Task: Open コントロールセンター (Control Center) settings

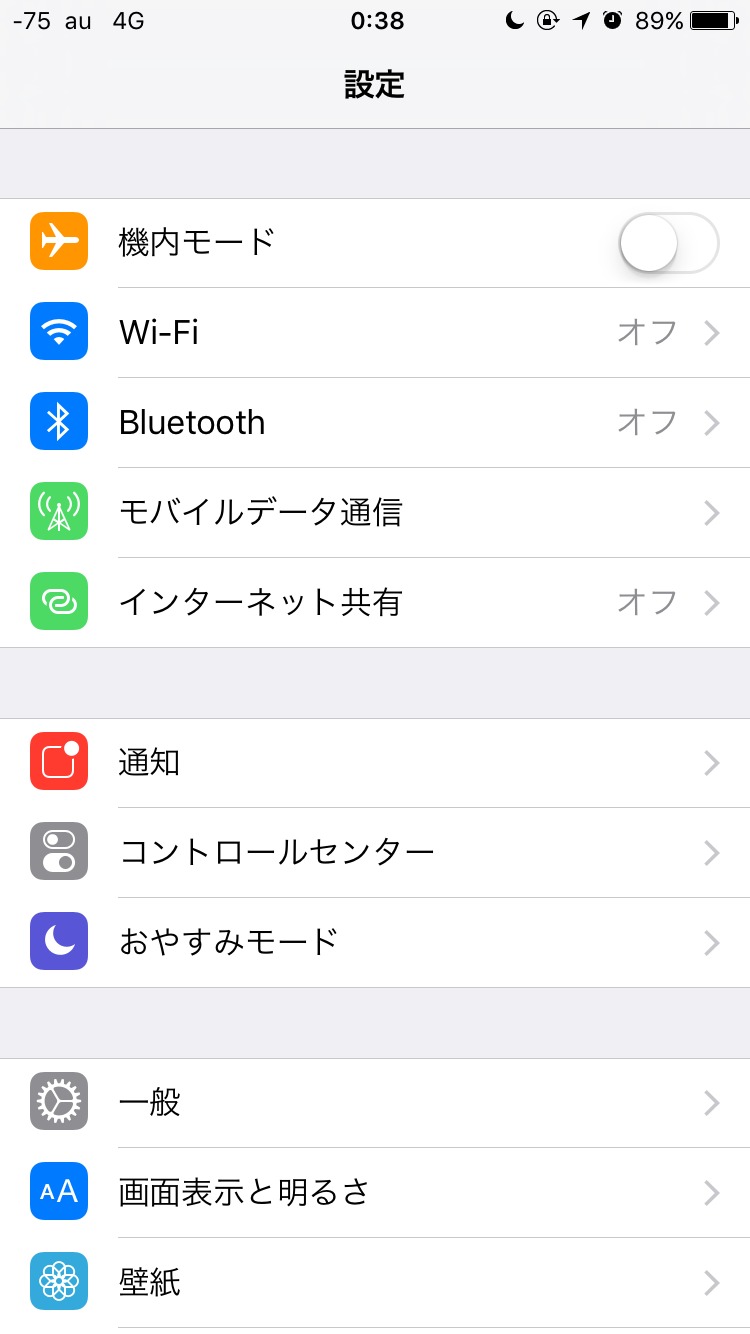Action: point(375,853)
